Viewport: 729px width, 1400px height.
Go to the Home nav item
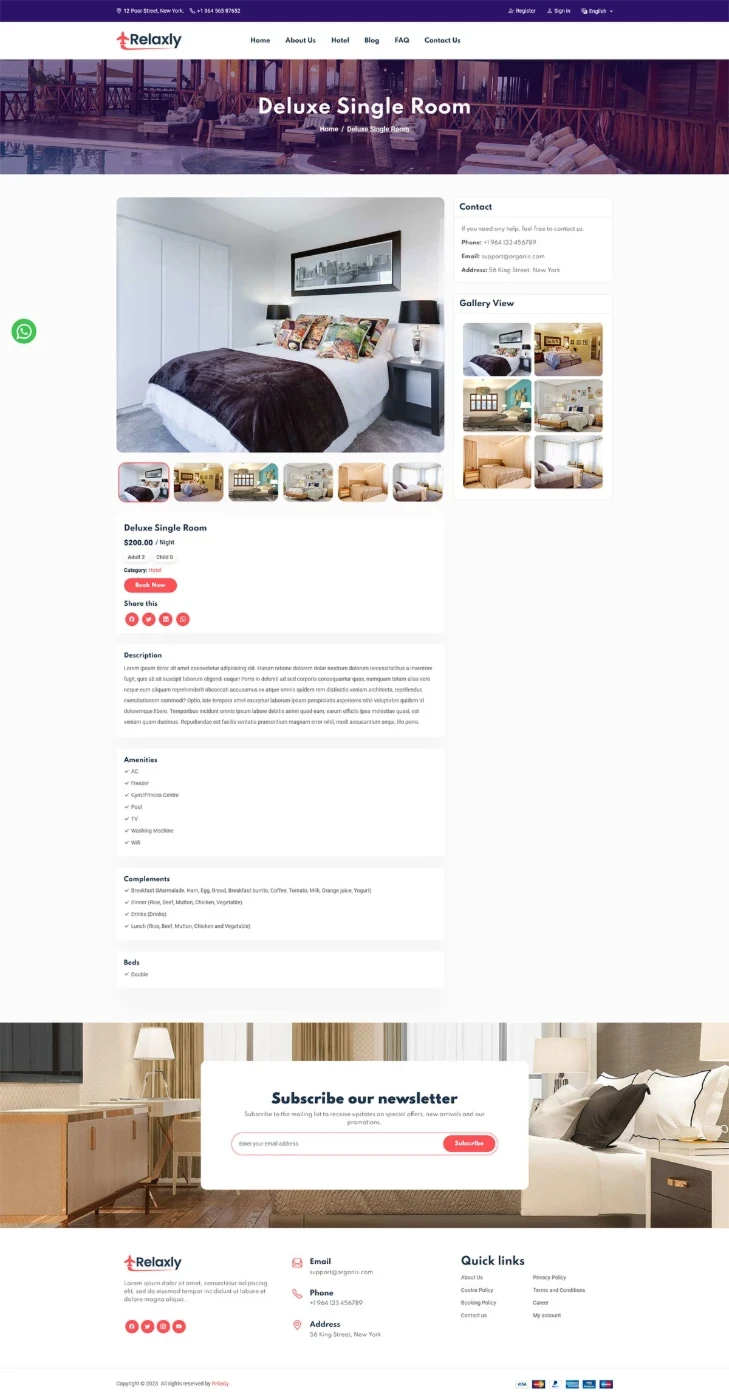click(x=260, y=41)
